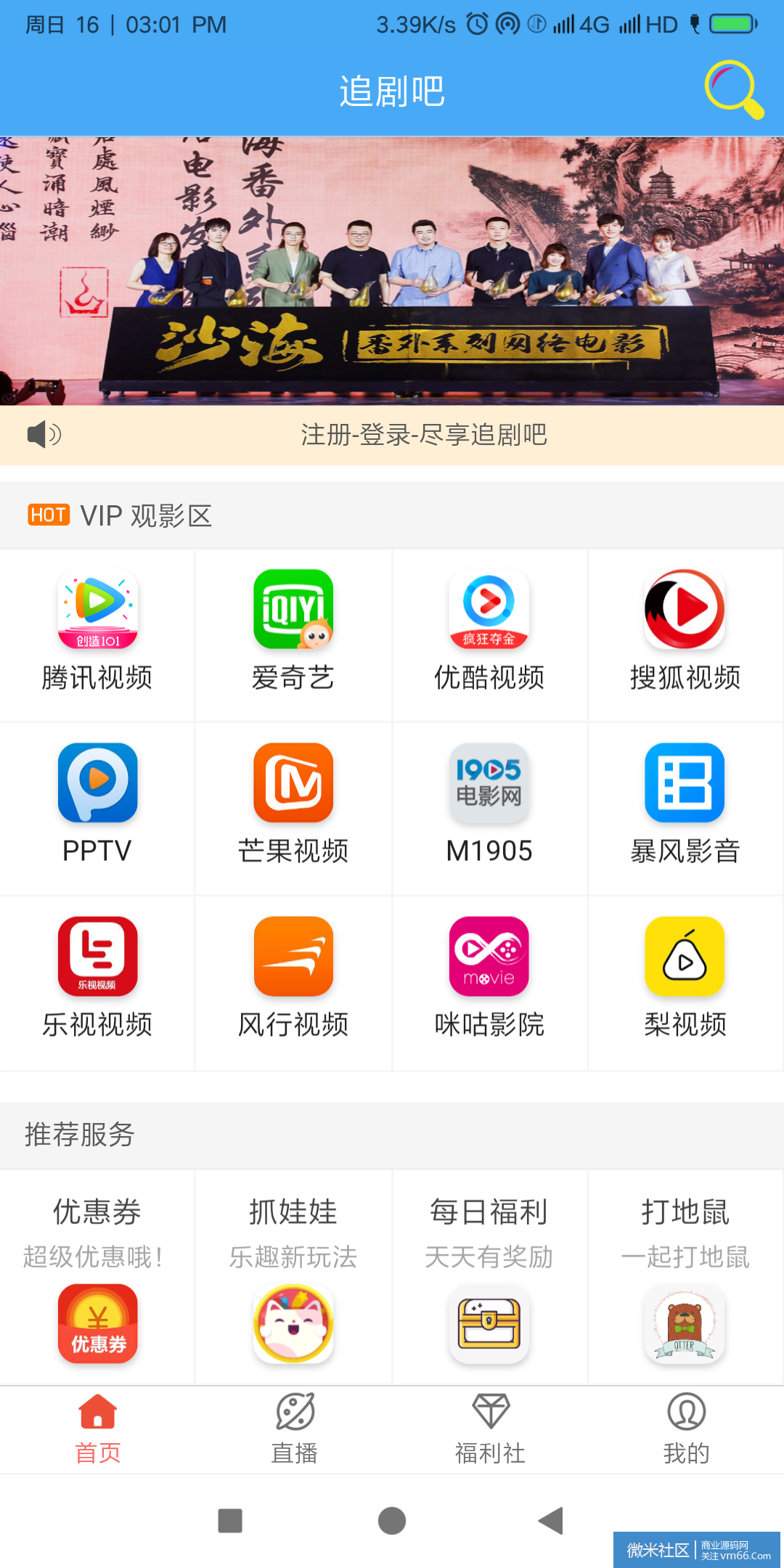Open the search magnifier icon
The image size is (784, 1568).
coord(733,89)
